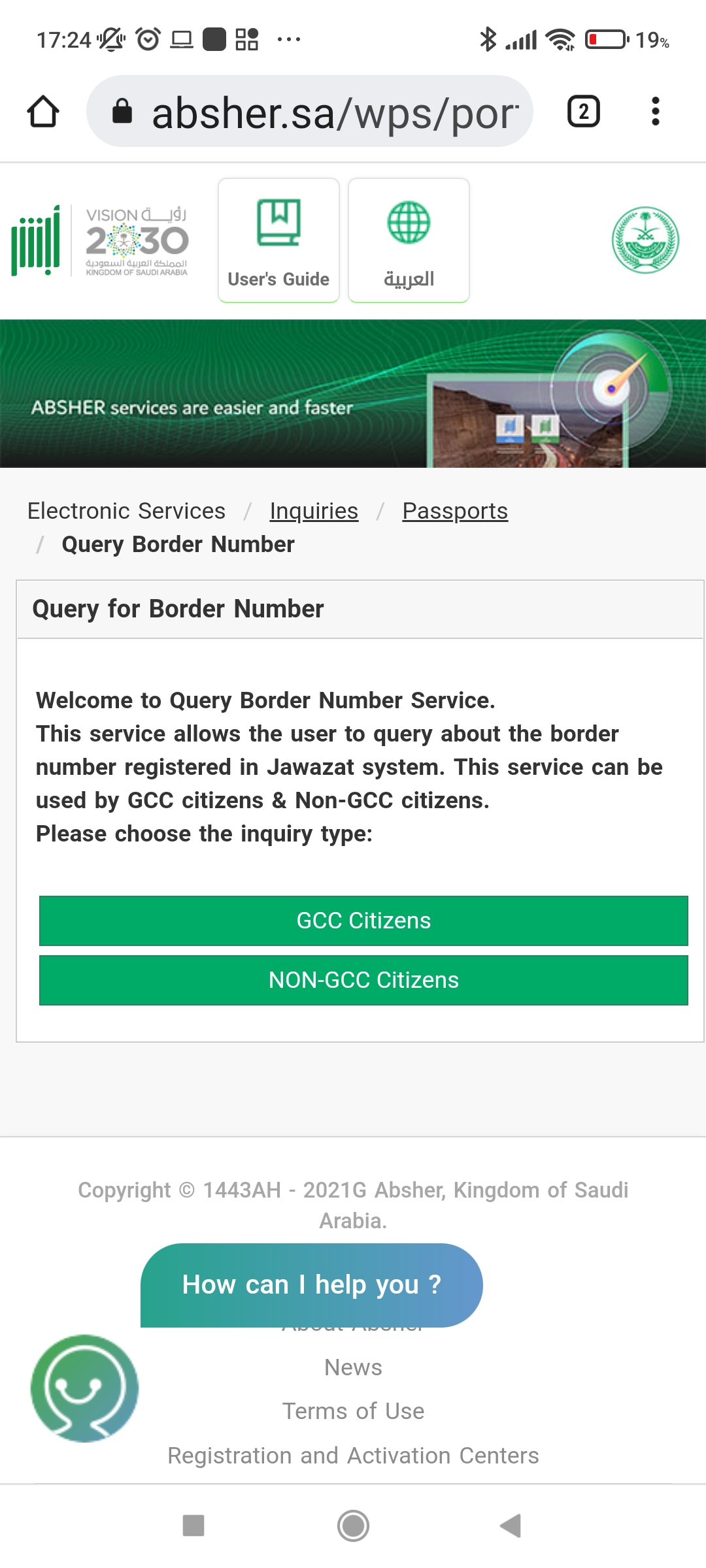
Task: Go to the Inquiries breadcrumb link
Action: click(314, 511)
